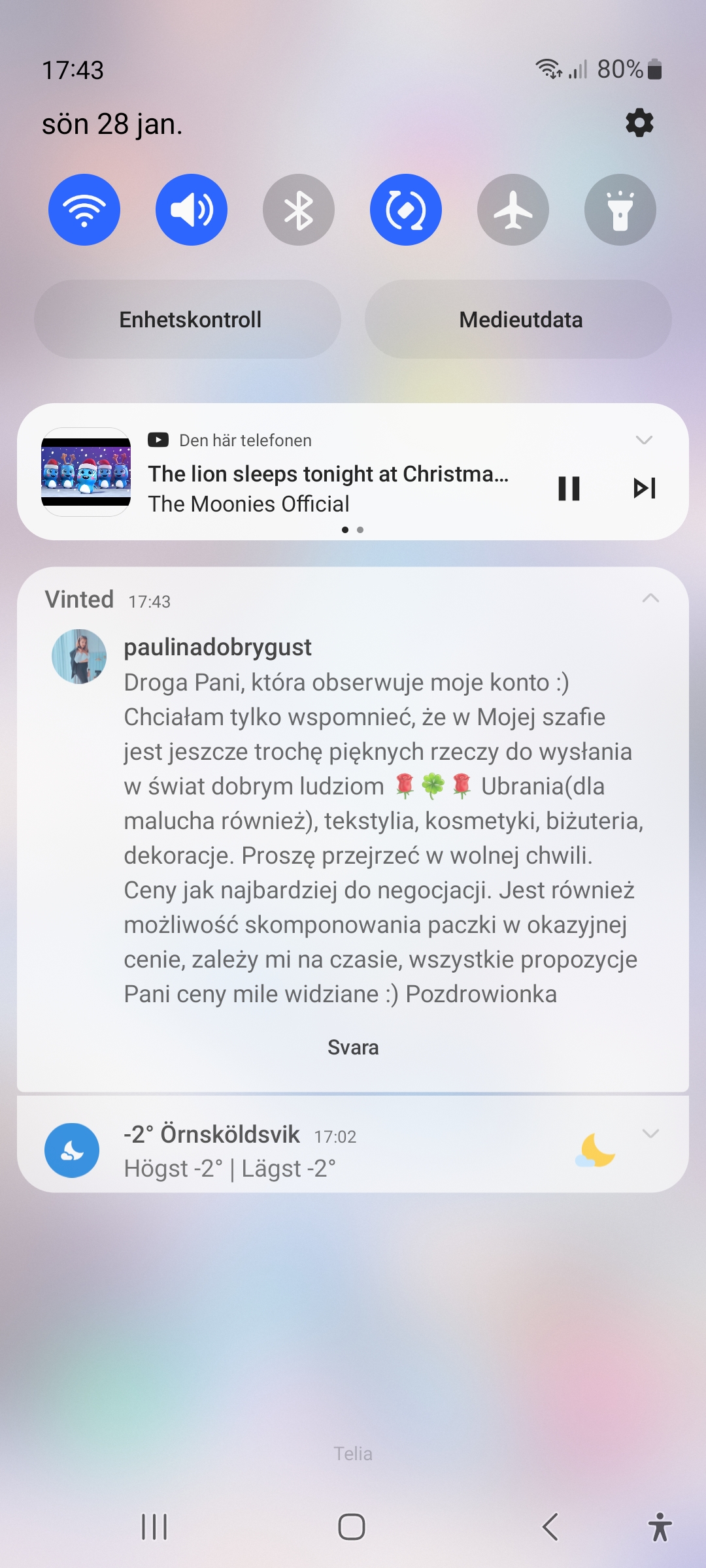Open the accessibility shortcut button
706x1568 pixels.
[660, 1527]
